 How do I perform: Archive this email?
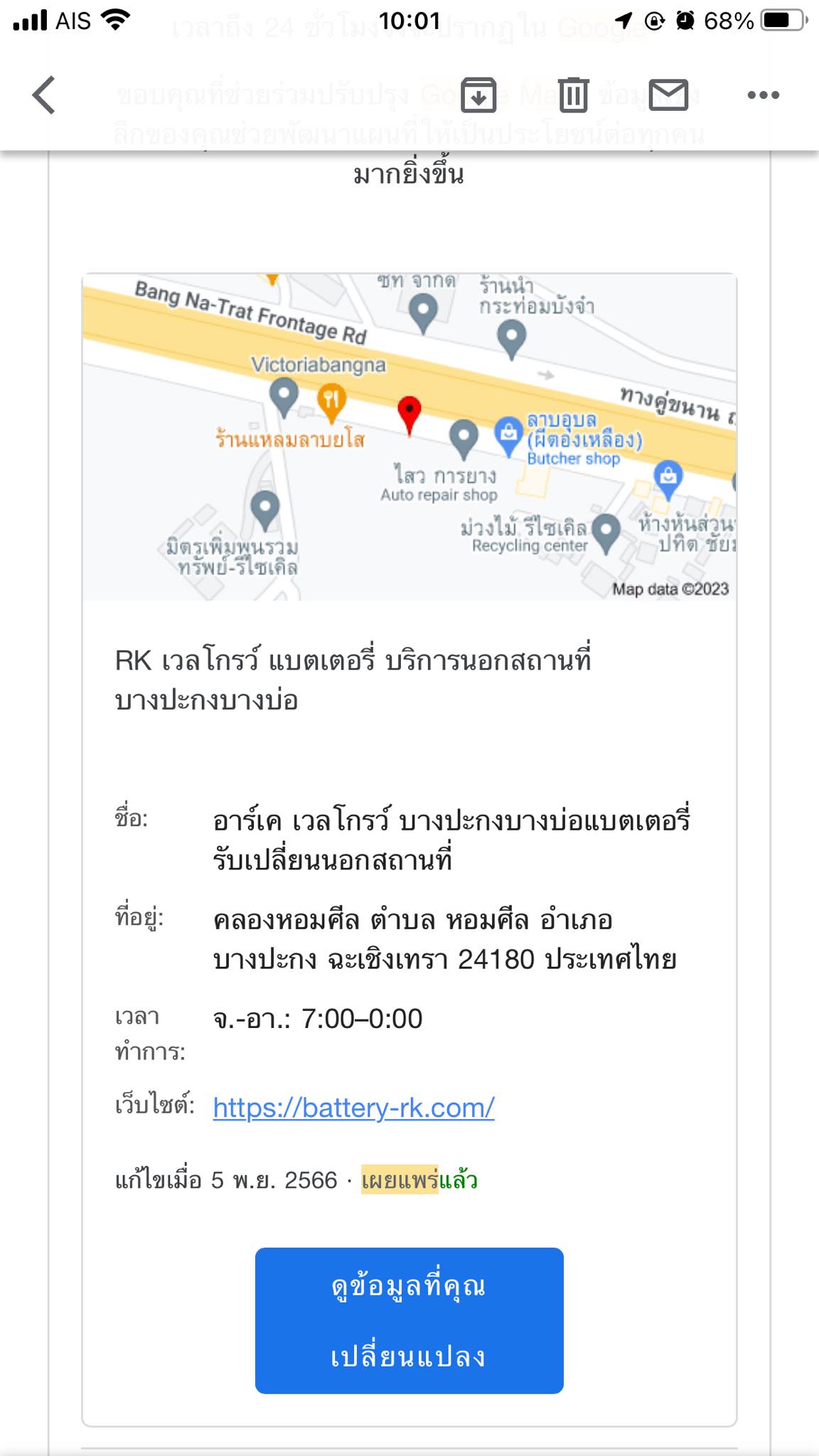478,95
